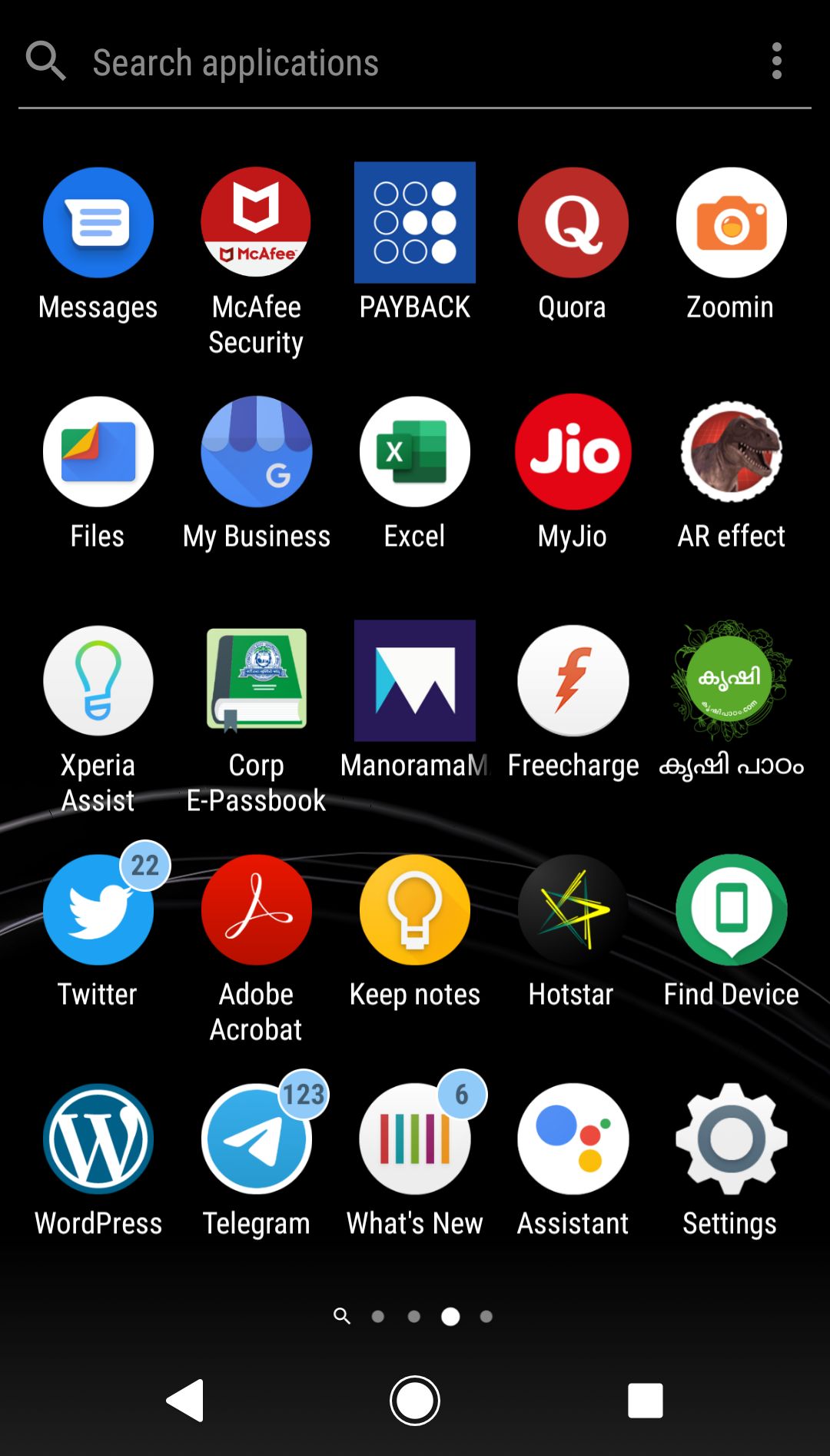Open Freecharge

coord(573,680)
